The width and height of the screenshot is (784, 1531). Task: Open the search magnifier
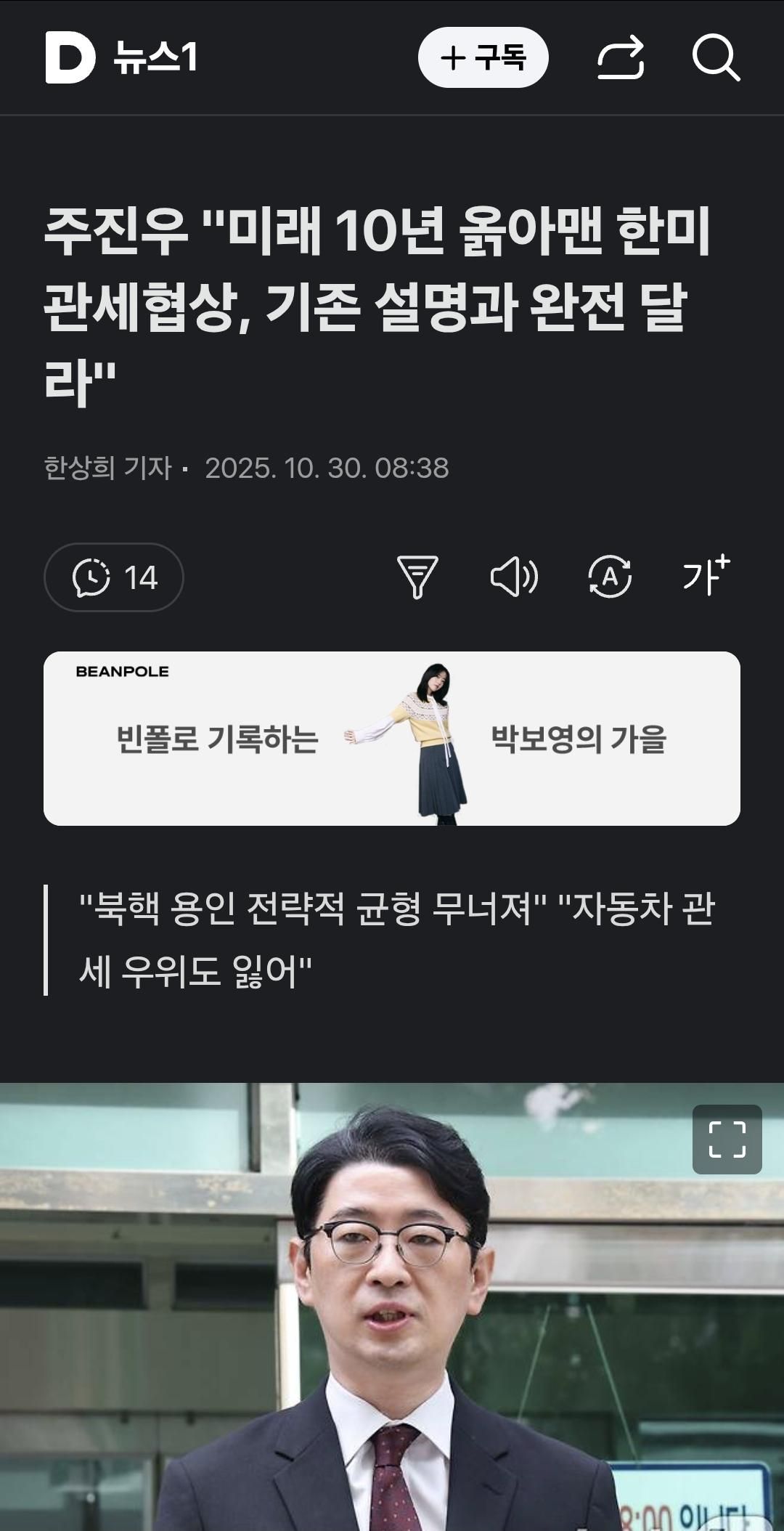coord(716,57)
